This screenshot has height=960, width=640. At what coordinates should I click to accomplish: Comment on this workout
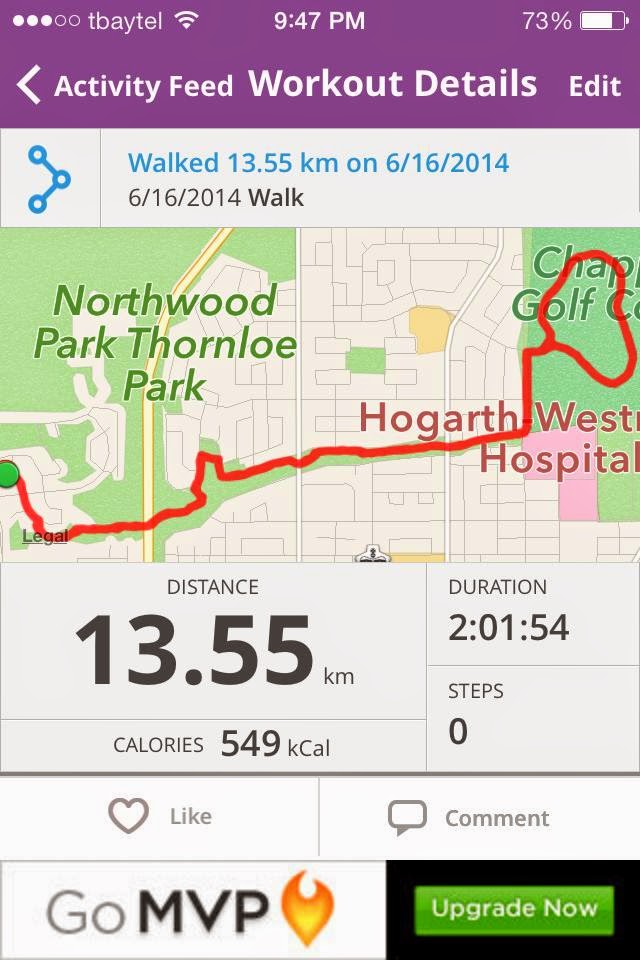[x=469, y=818]
